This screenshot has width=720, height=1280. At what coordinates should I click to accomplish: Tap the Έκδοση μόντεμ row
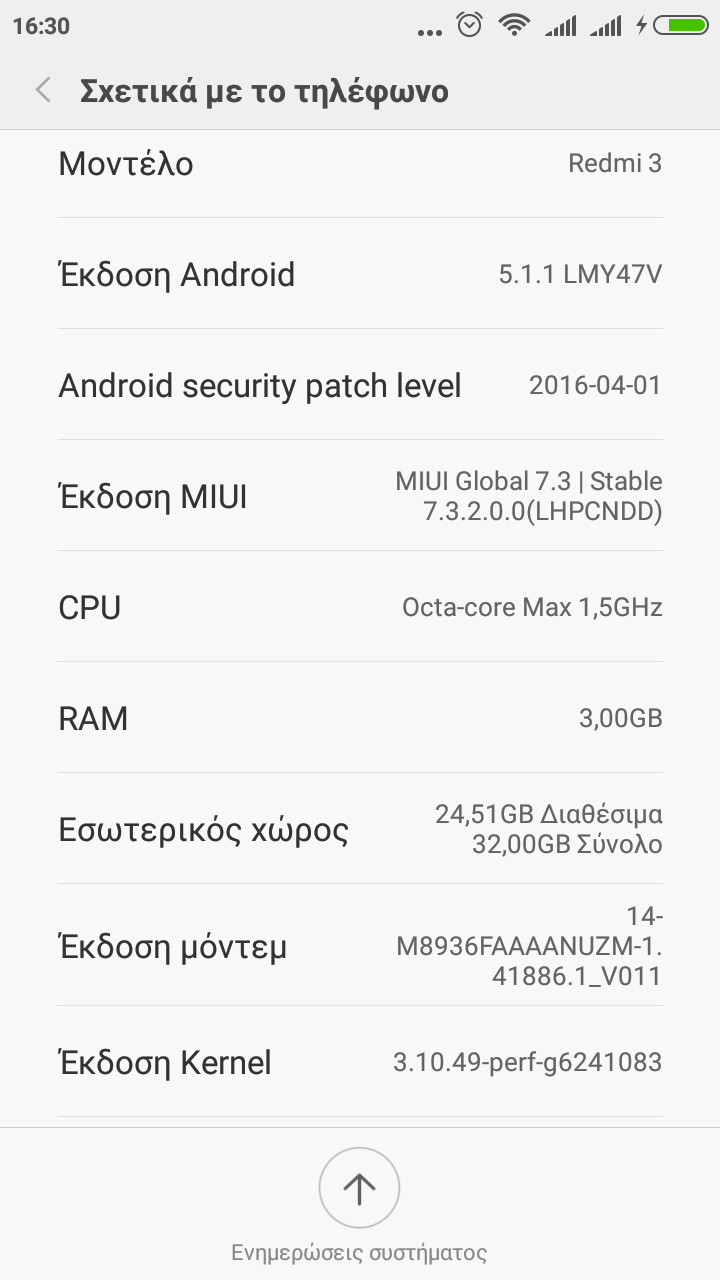360,946
